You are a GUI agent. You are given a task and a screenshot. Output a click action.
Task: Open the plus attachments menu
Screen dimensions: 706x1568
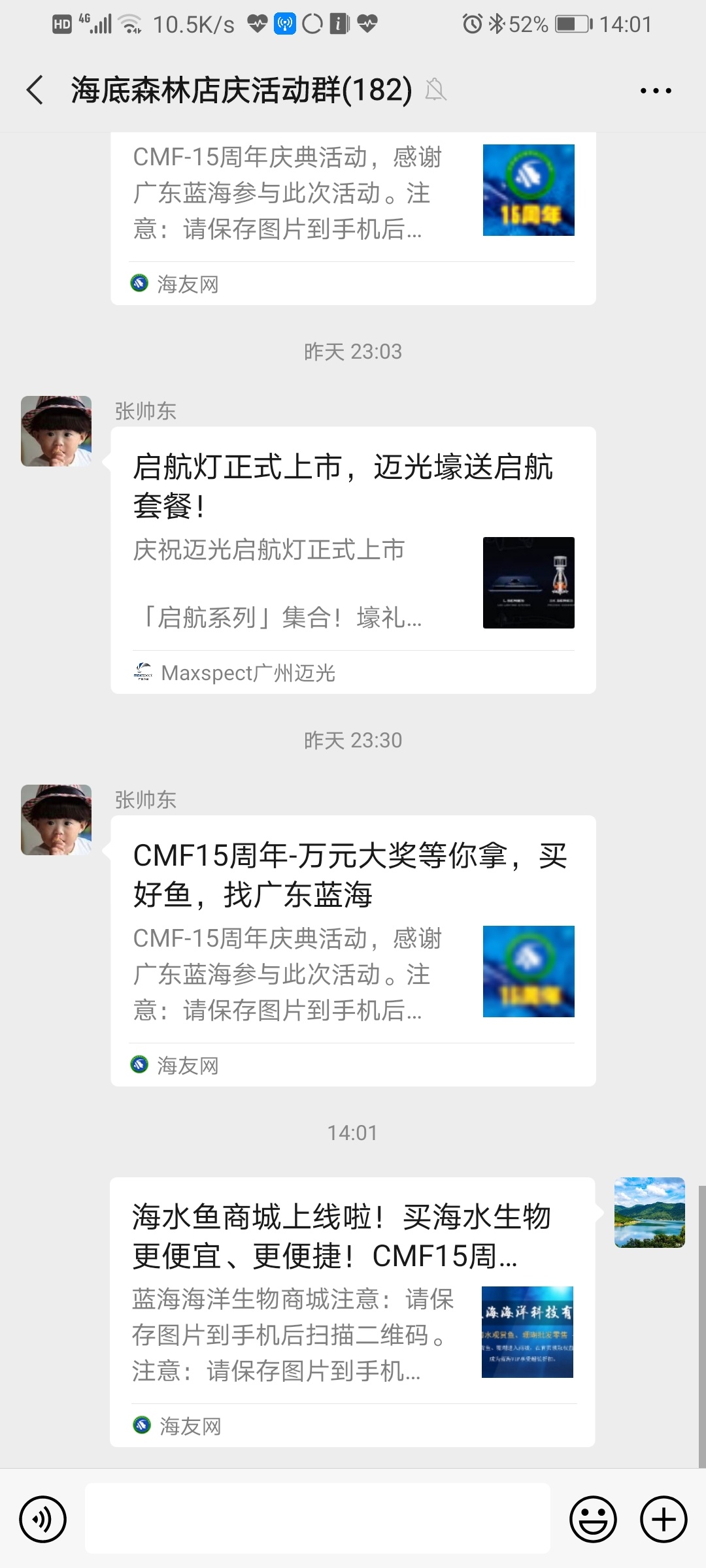[x=664, y=1519]
